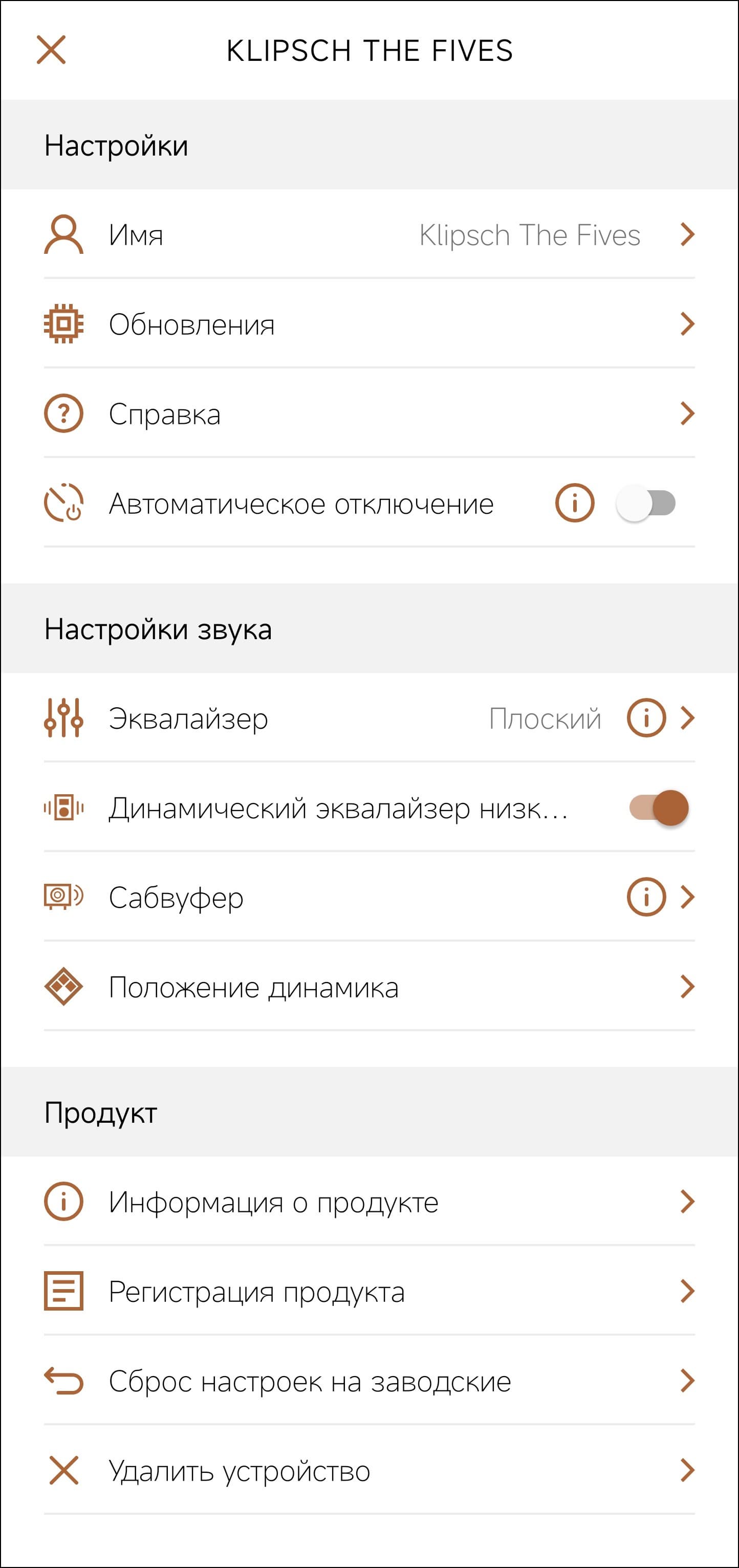Show info about Автоматическое отключение

click(574, 504)
